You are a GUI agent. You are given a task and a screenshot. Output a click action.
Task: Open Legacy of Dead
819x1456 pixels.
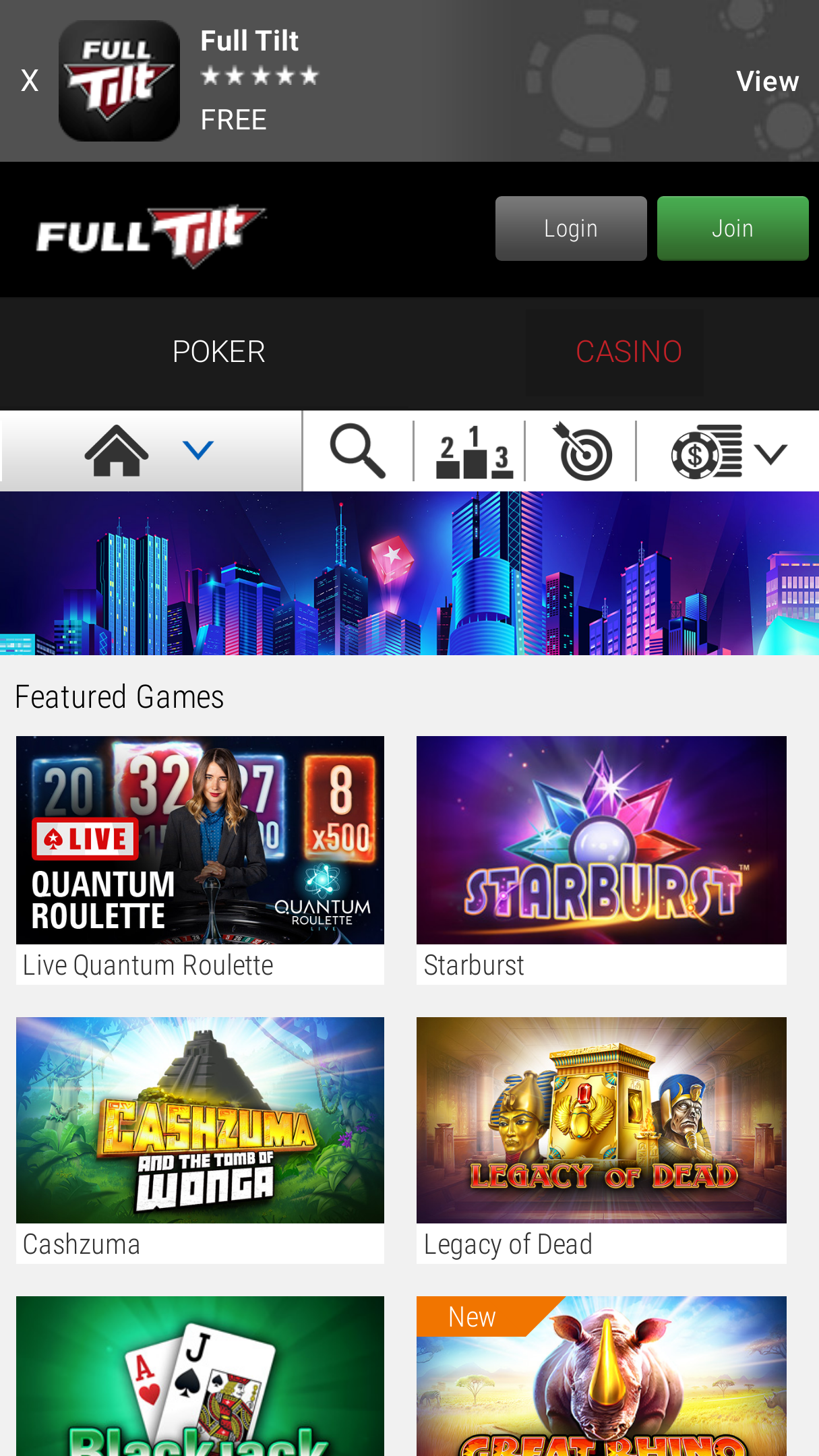[x=601, y=1140]
